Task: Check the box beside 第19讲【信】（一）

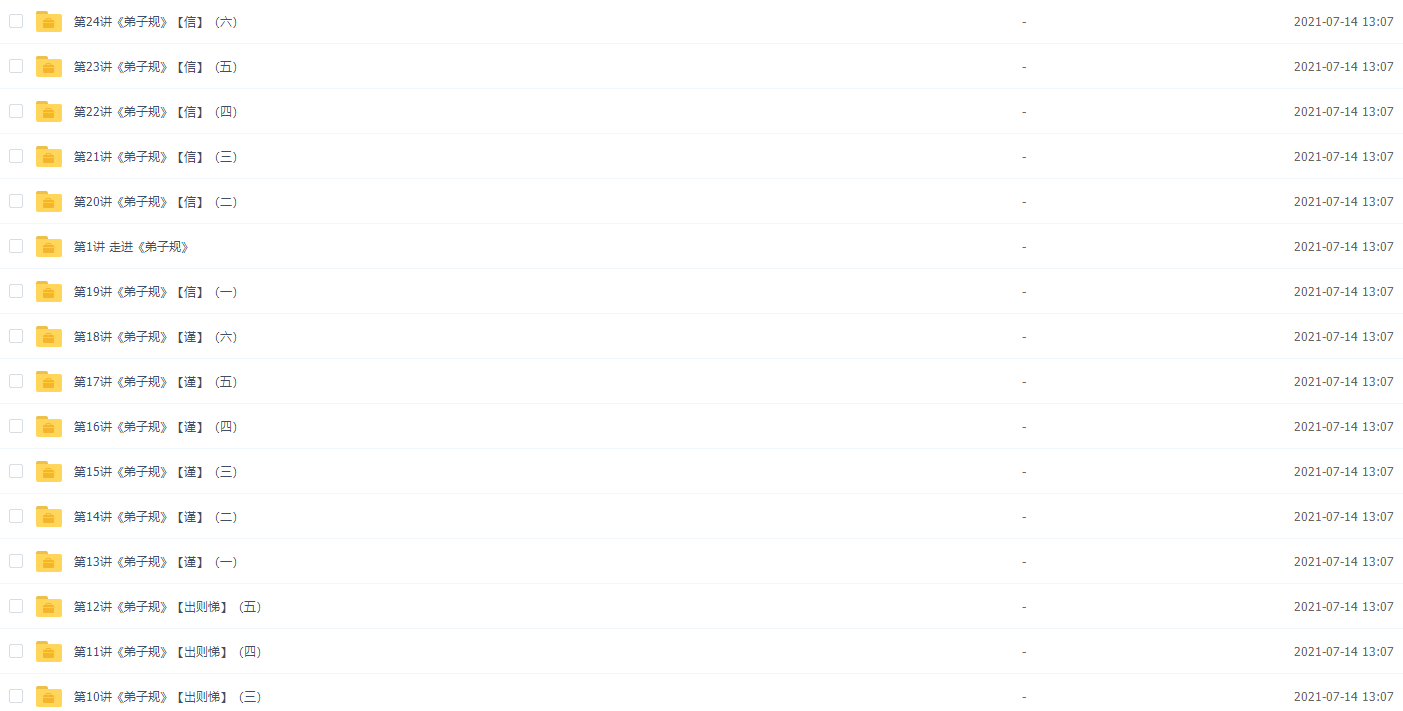Action: [16, 291]
